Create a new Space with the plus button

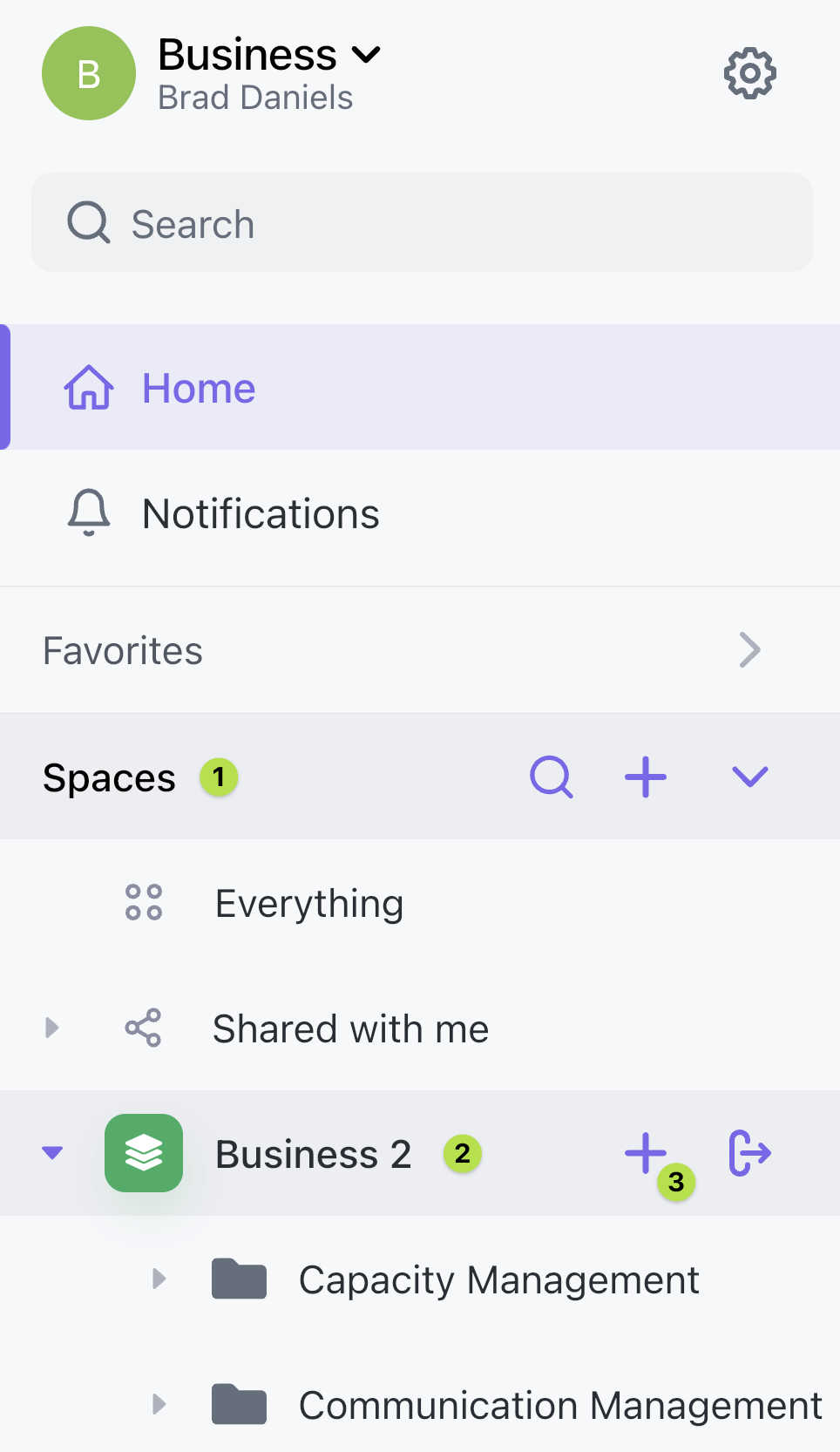pyautogui.click(x=645, y=777)
